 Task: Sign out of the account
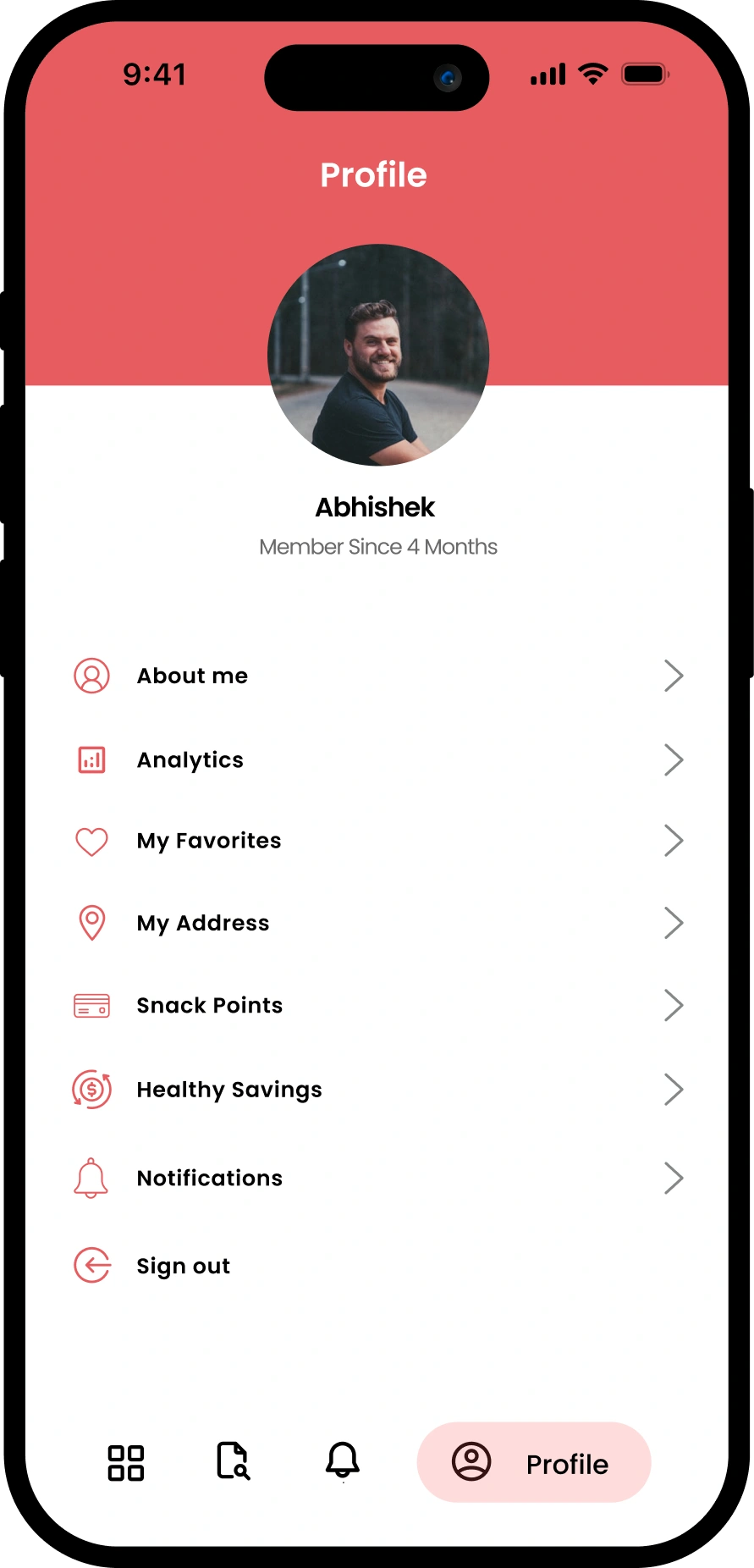click(x=184, y=1266)
